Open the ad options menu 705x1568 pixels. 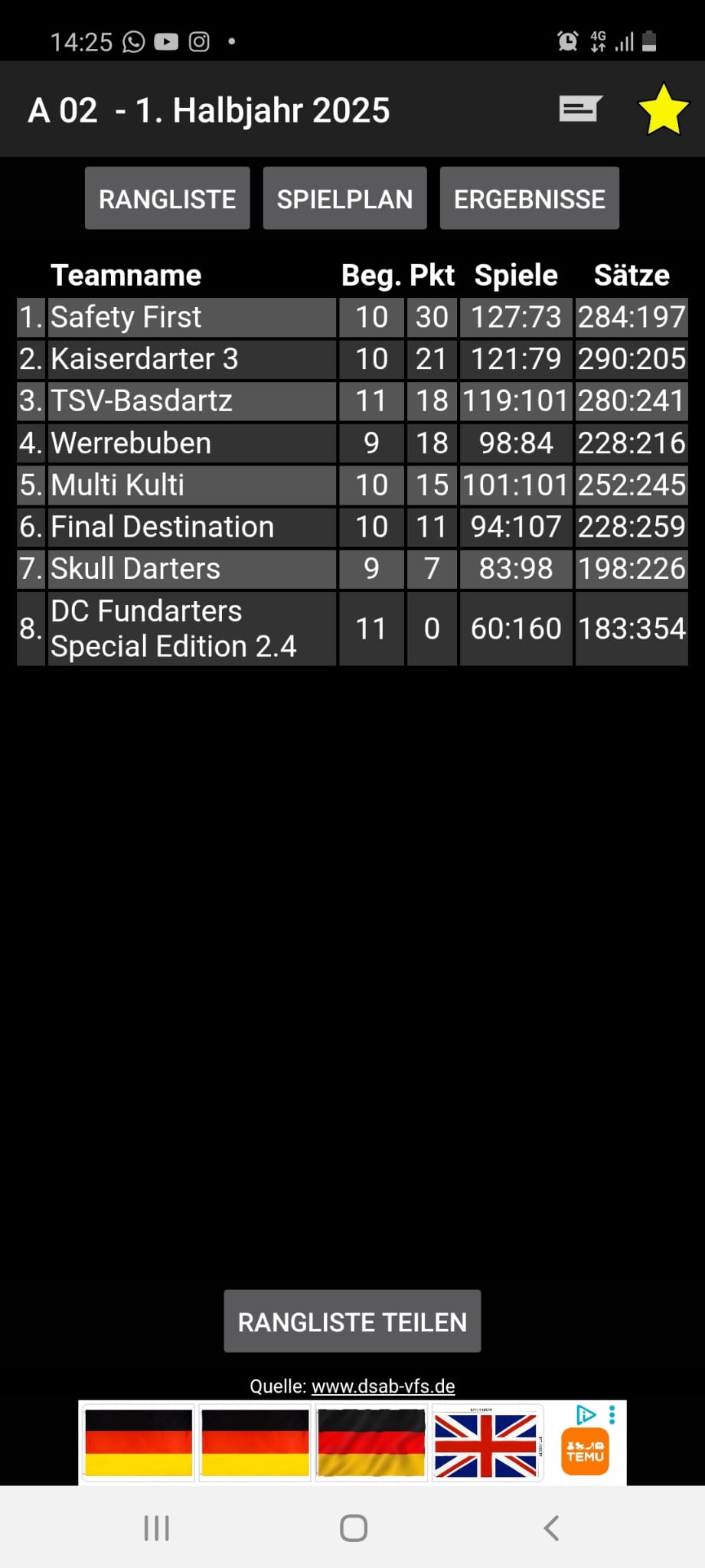pos(612,1414)
